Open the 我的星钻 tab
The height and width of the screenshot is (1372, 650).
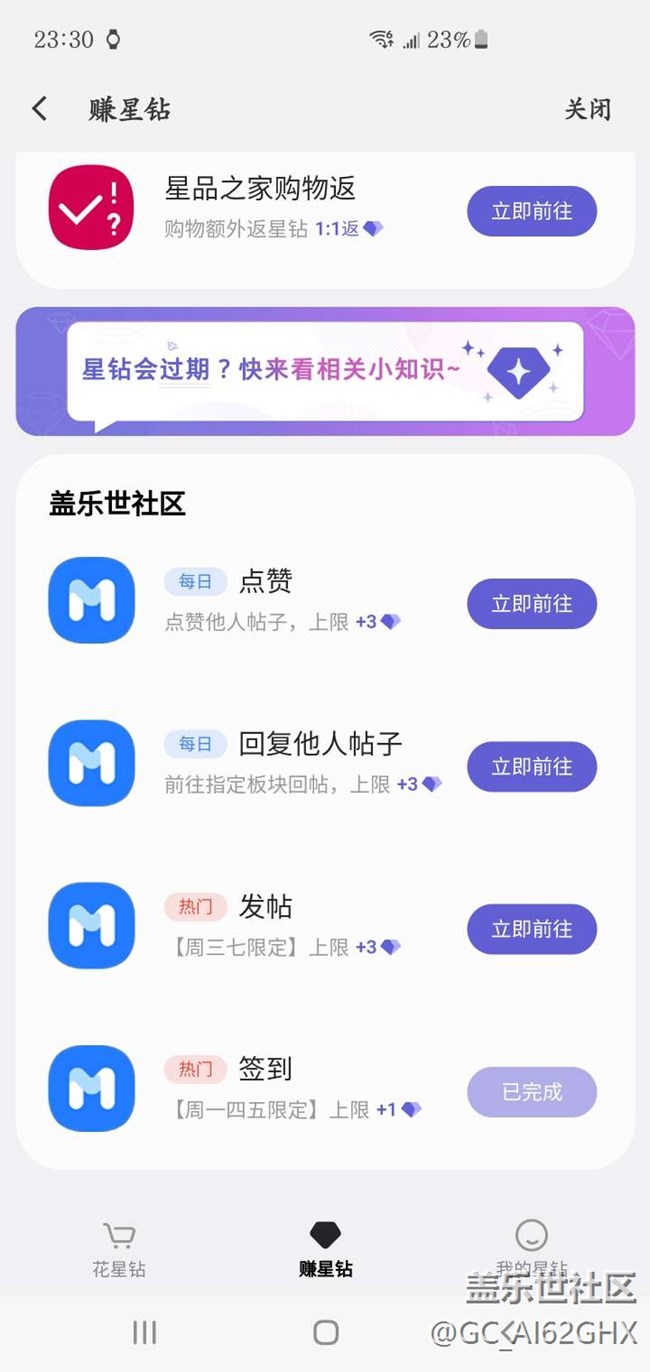[x=531, y=1249]
